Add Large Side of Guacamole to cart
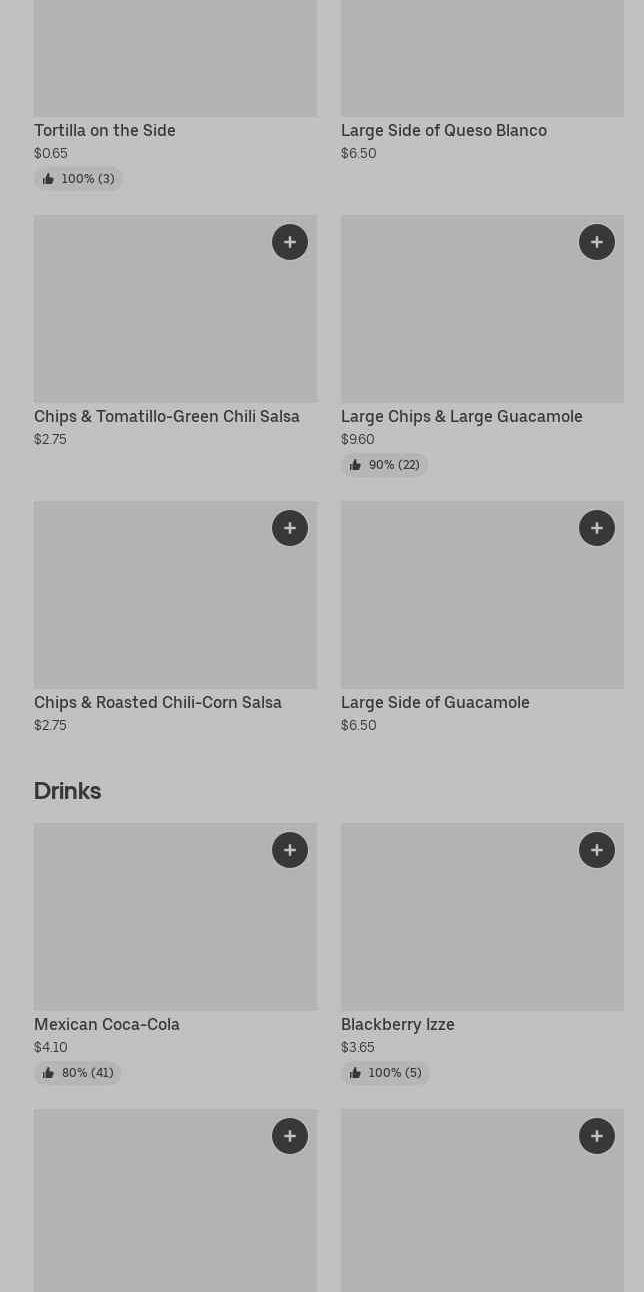Viewport: 644px width, 1292px height. click(597, 528)
